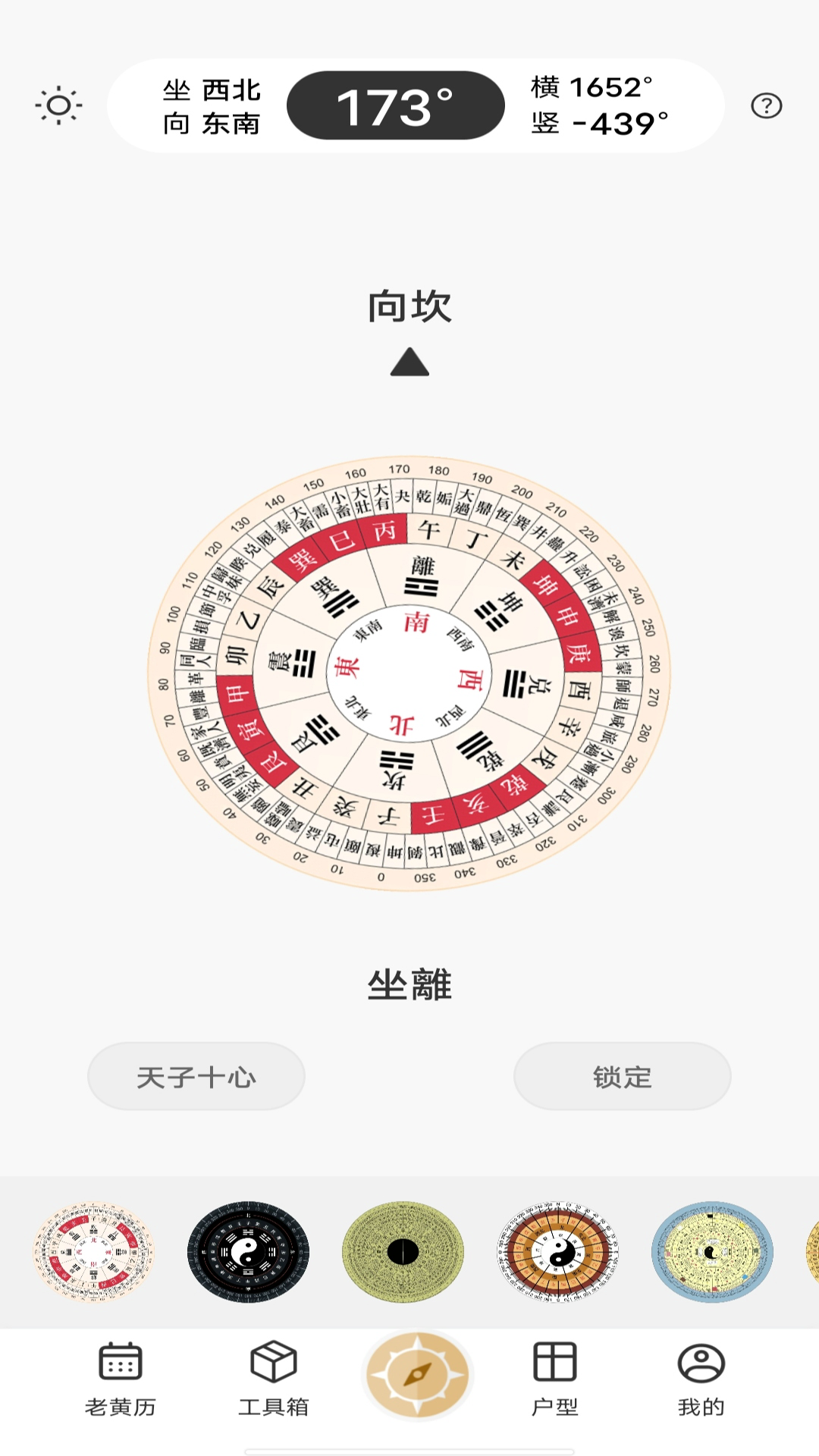Tap the 天子十心 button
This screenshot has height=1456, width=819.
[x=196, y=1076]
